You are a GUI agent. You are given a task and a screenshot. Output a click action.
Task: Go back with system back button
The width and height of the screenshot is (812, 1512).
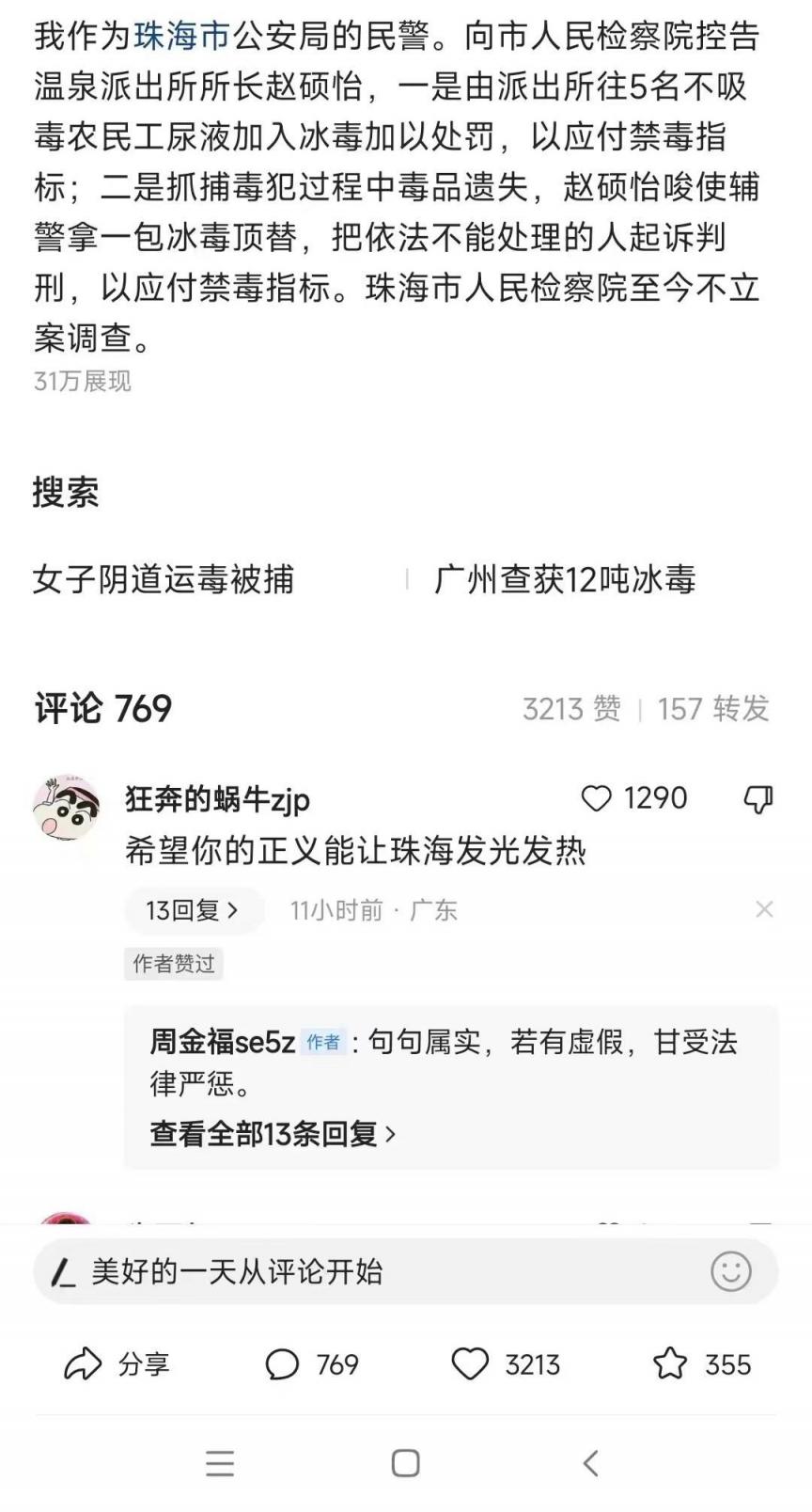[590, 1463]
